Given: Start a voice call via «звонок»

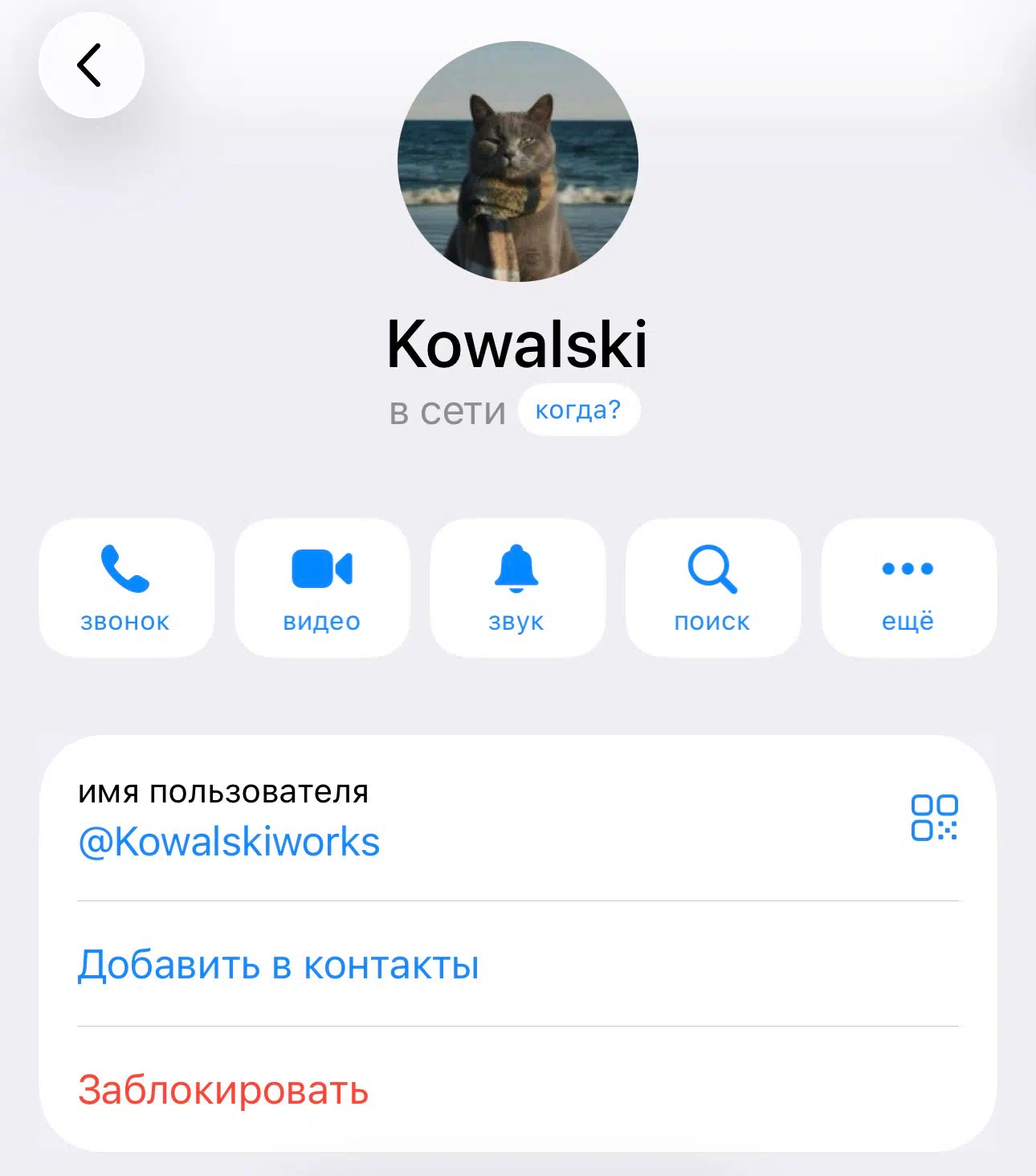Looking at the screenshot, I should click(126, 588).
